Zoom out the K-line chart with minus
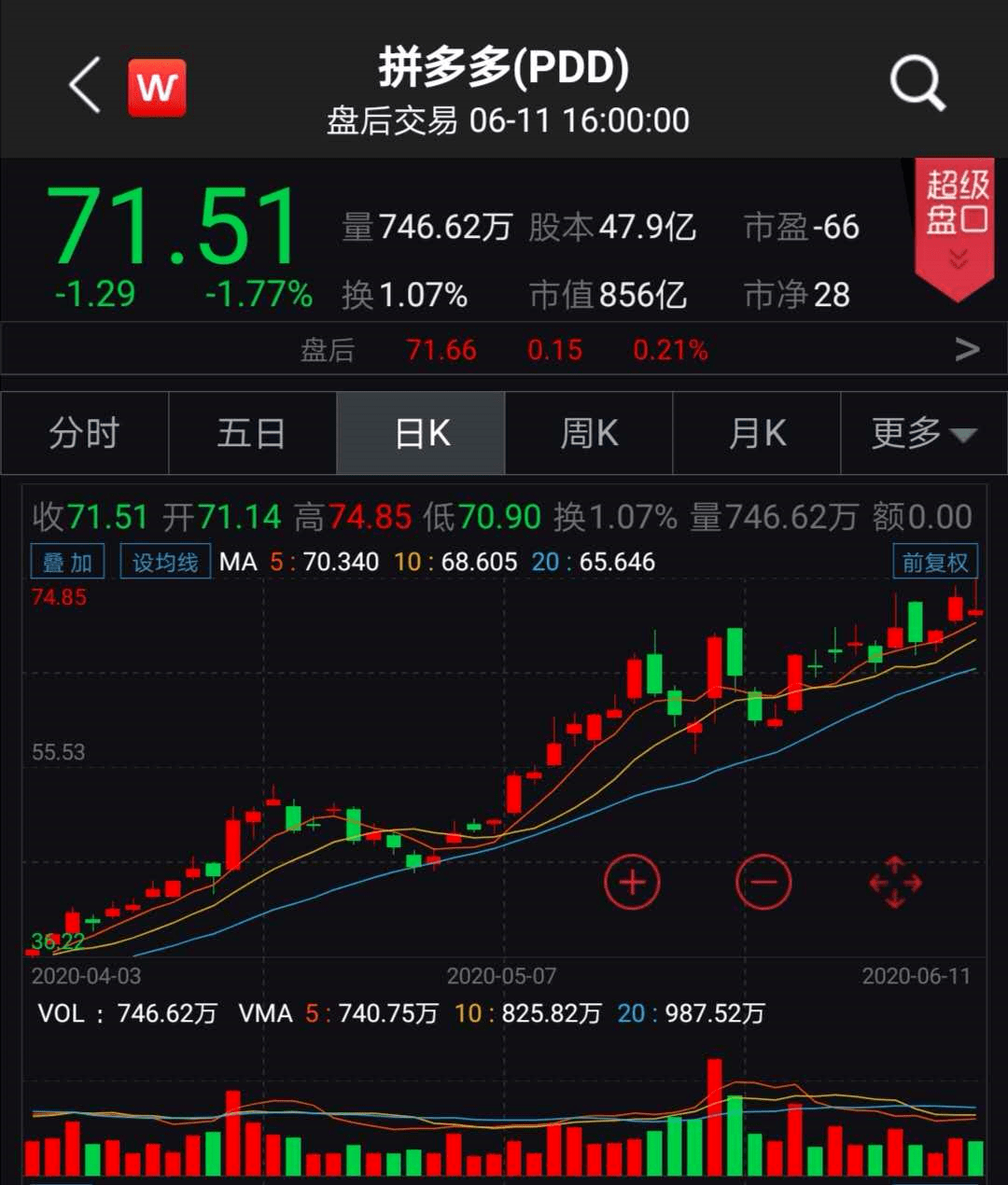Screen dimensions: 1008x1185 click(763, 882)
